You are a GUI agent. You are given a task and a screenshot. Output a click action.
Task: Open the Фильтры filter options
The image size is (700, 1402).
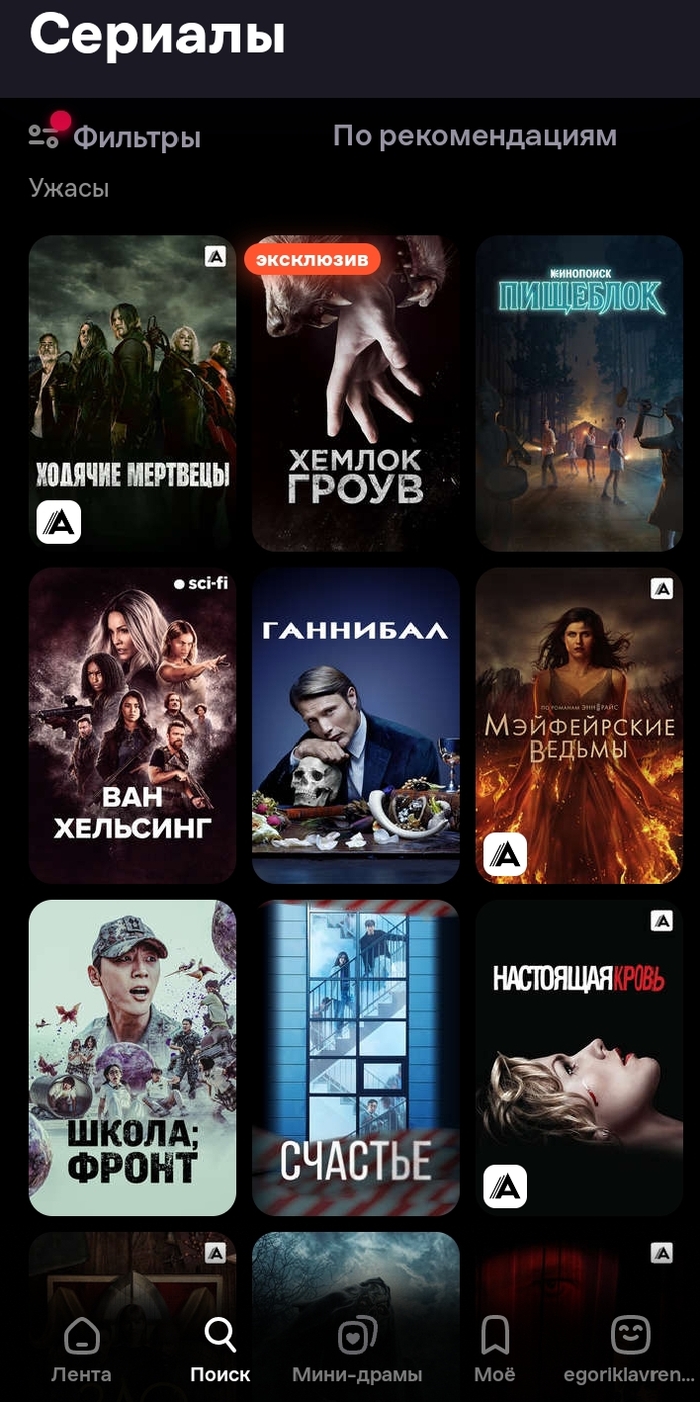pos(114,137)
